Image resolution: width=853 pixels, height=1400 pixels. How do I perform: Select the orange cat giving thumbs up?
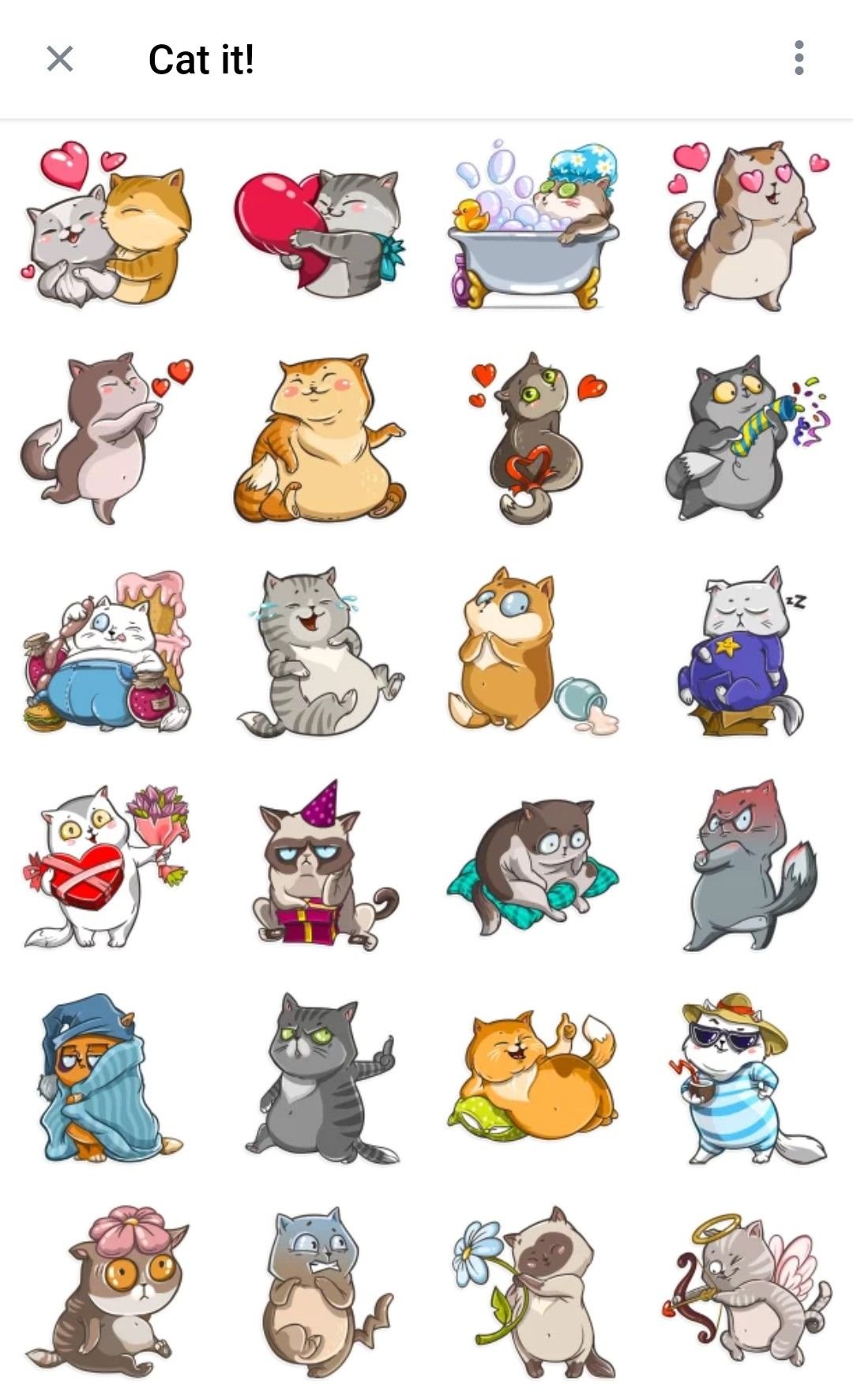point(533,1078)
